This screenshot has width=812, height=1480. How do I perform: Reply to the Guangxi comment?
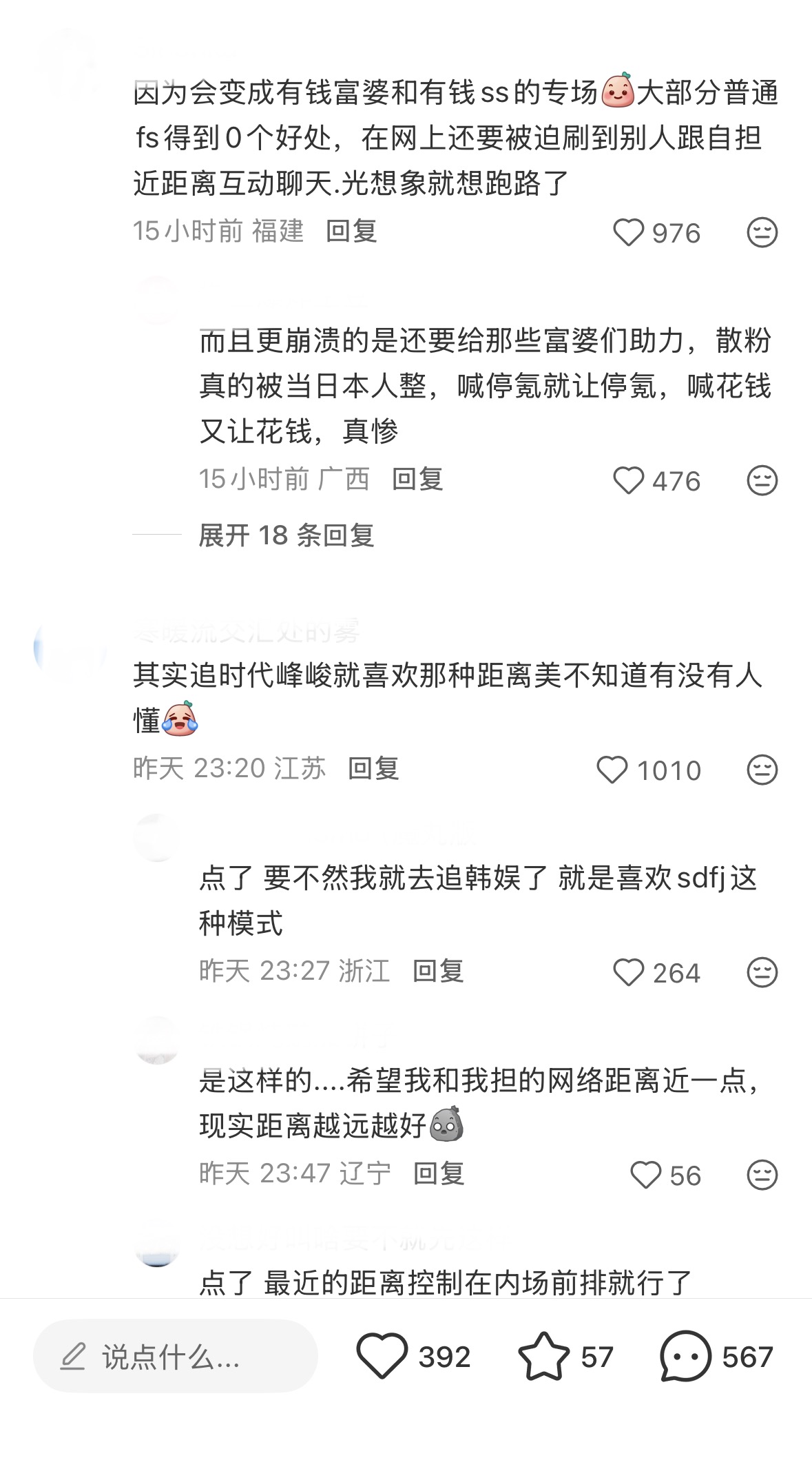[x=417, y=480]
